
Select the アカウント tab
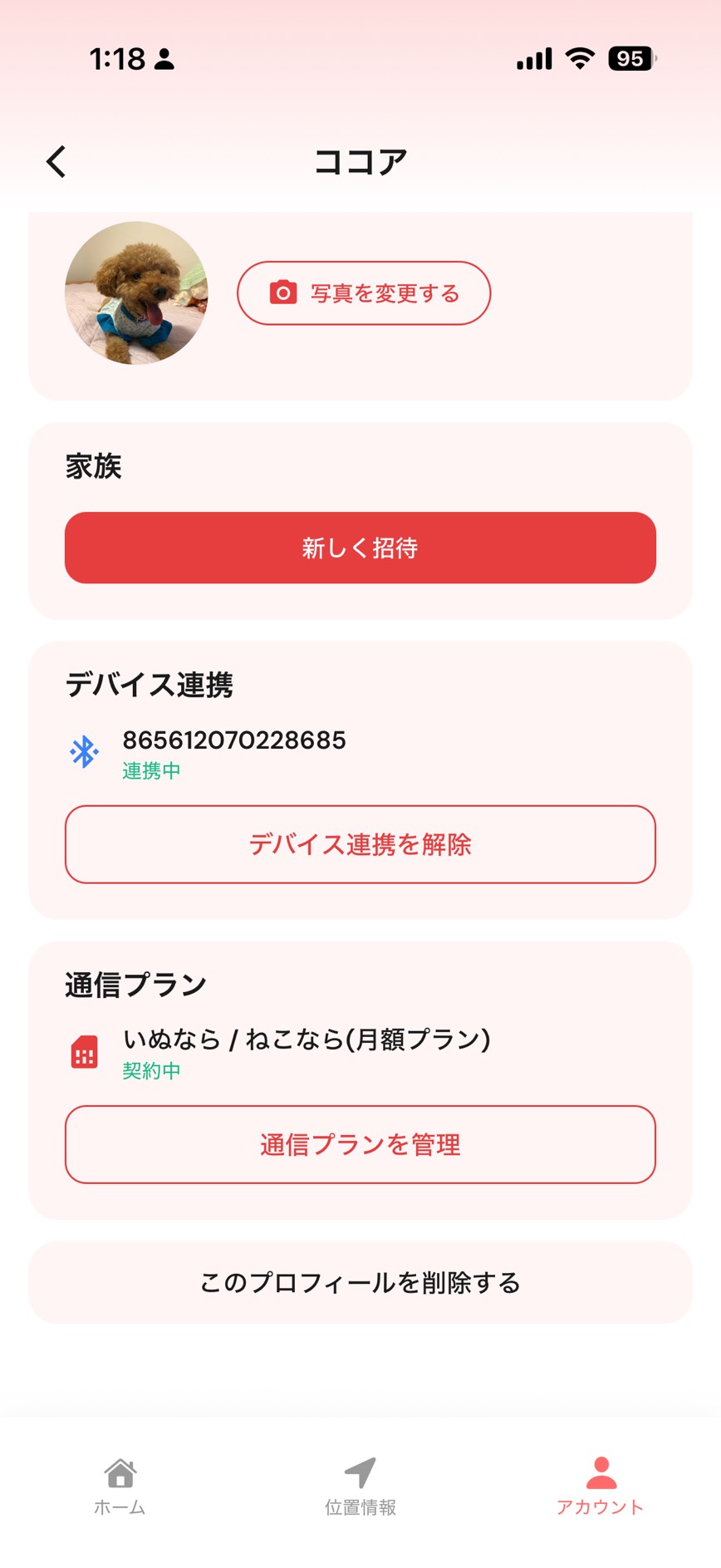[x=600, y=1487]
